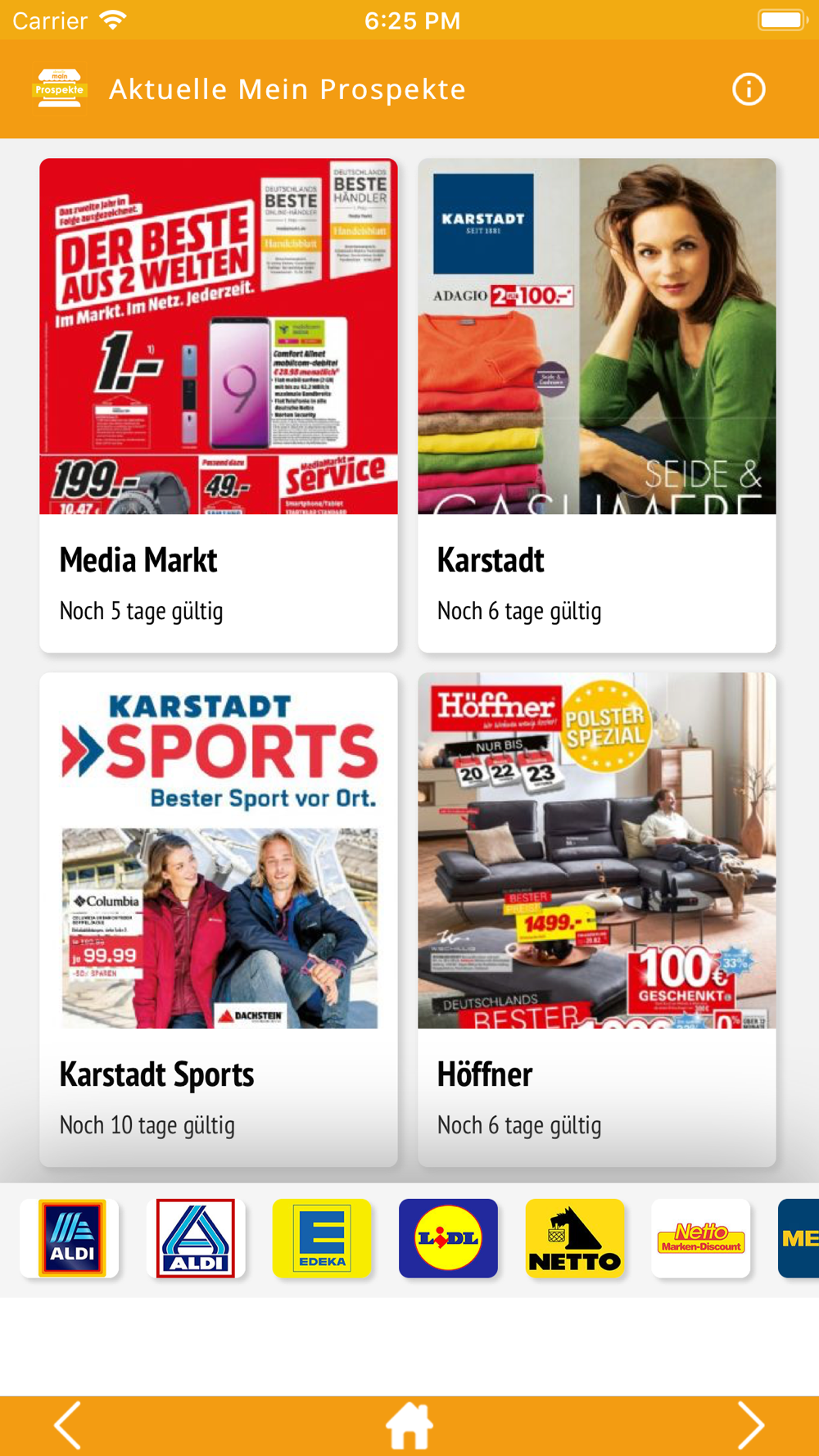Open the Höffner brochure card
Image resolution: width=819 pixels, height=1456 pixels.
(x=597, y=920)
